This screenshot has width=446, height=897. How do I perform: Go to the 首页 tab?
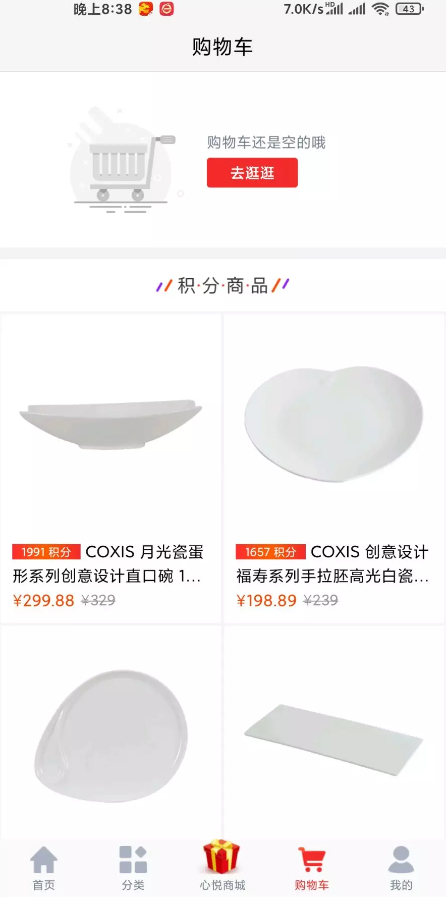(x=44, y=868)
